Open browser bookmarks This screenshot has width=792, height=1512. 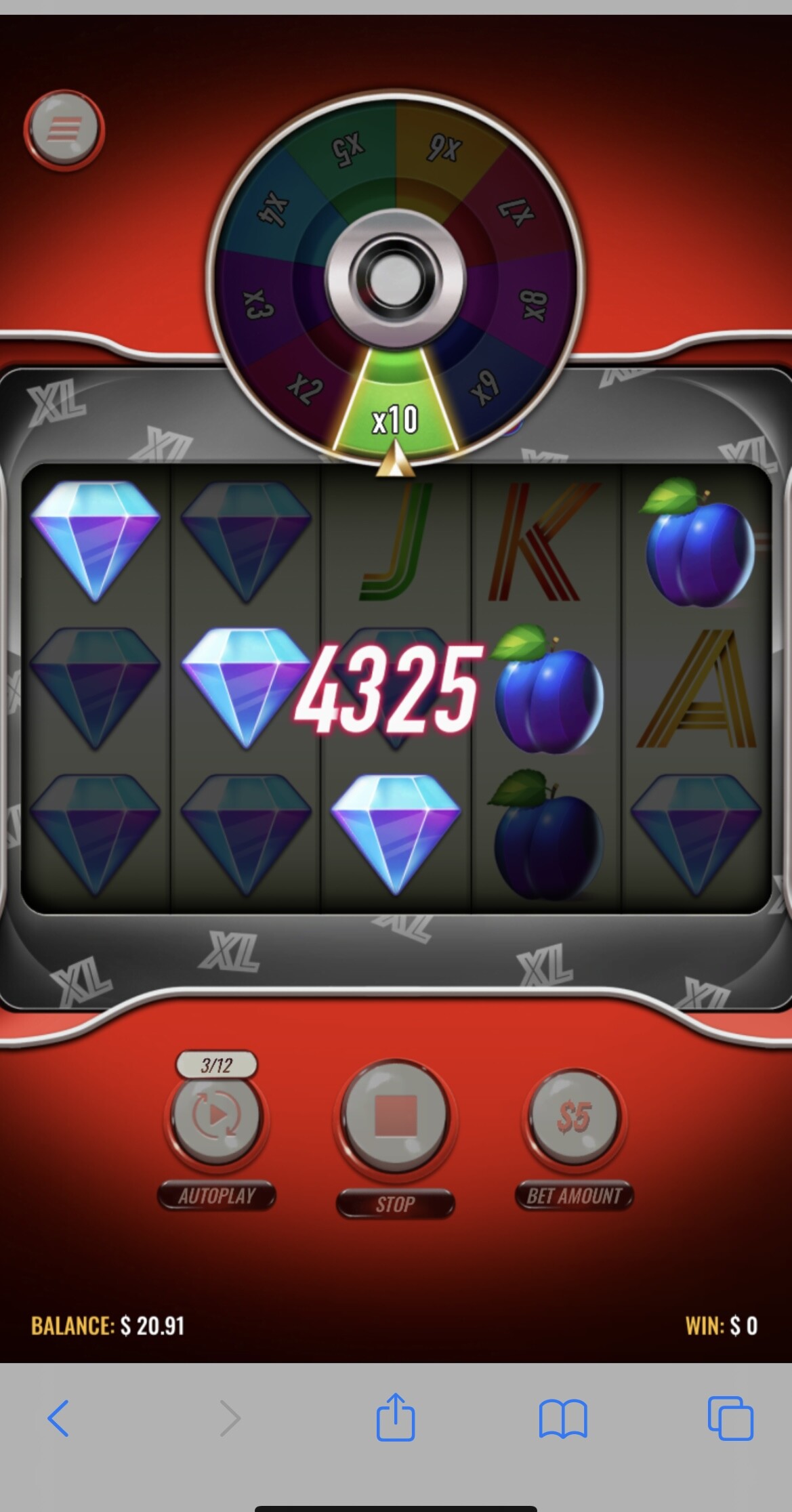click(563, 1418)
